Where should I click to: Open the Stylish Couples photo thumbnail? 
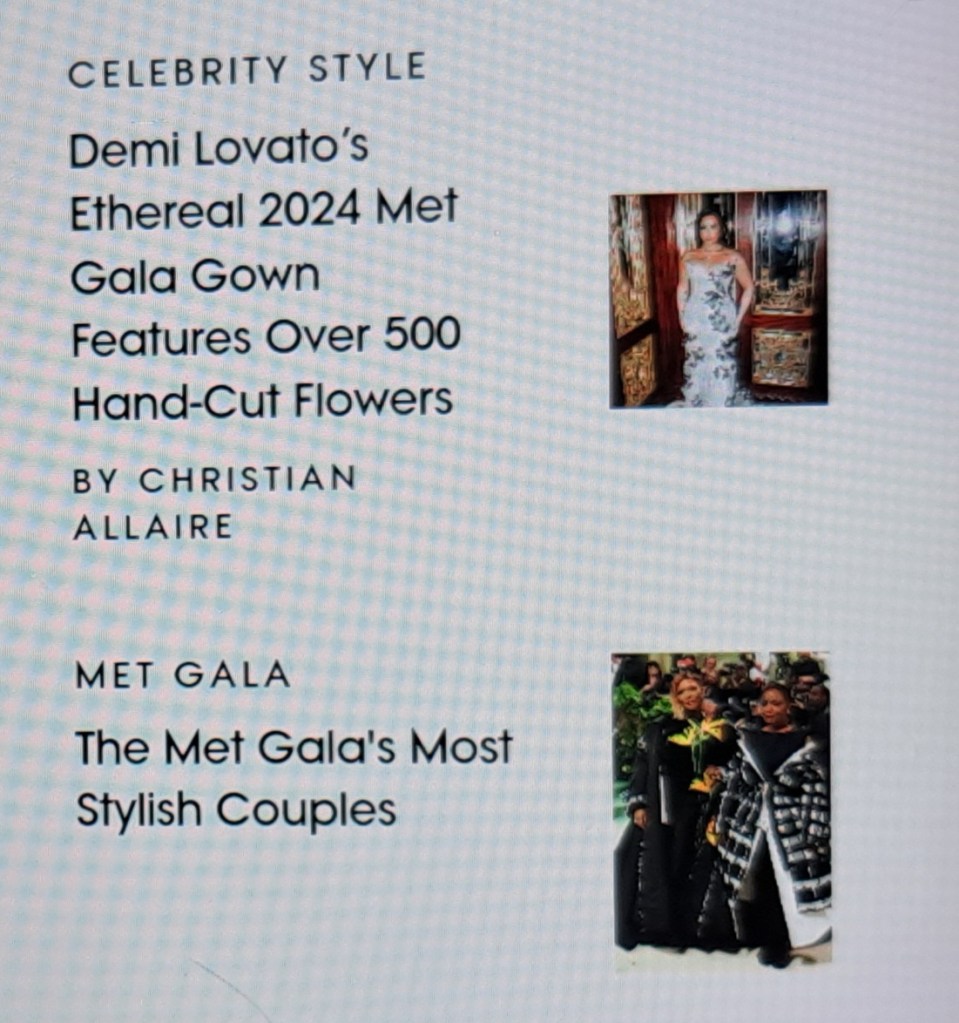click(721, 808)
